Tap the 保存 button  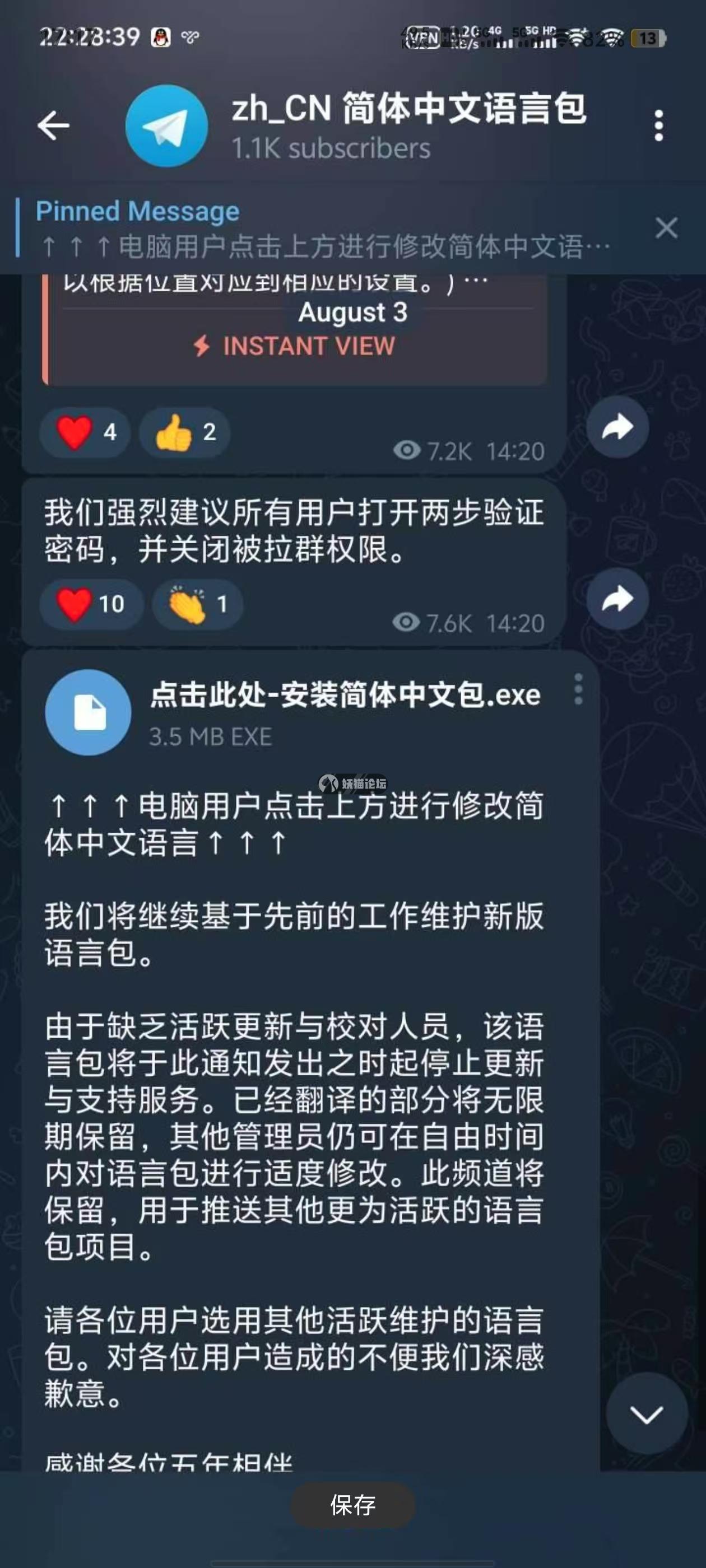pyautogui.click(x=352, y=1505)
